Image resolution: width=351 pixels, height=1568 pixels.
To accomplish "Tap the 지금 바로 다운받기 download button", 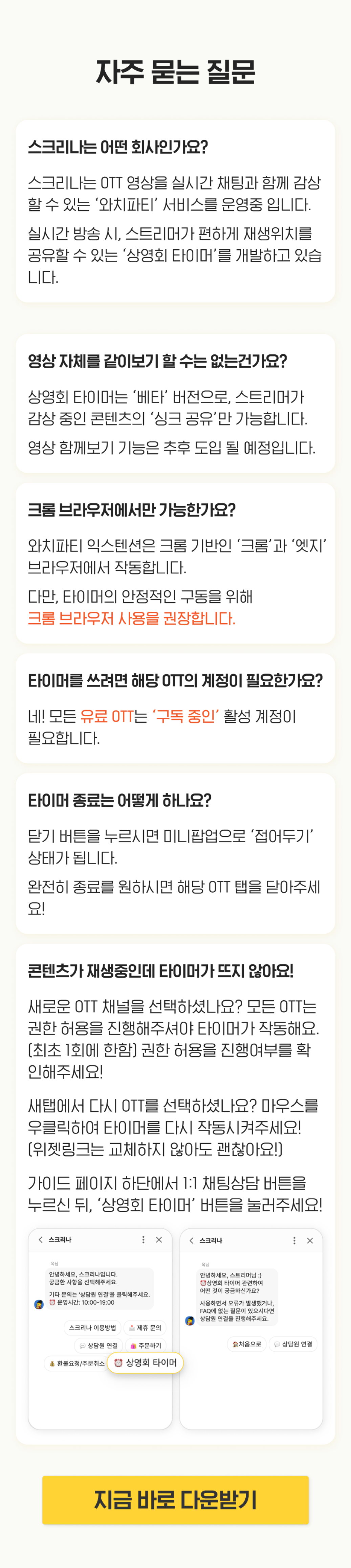I will click(x=175, y=1499).
